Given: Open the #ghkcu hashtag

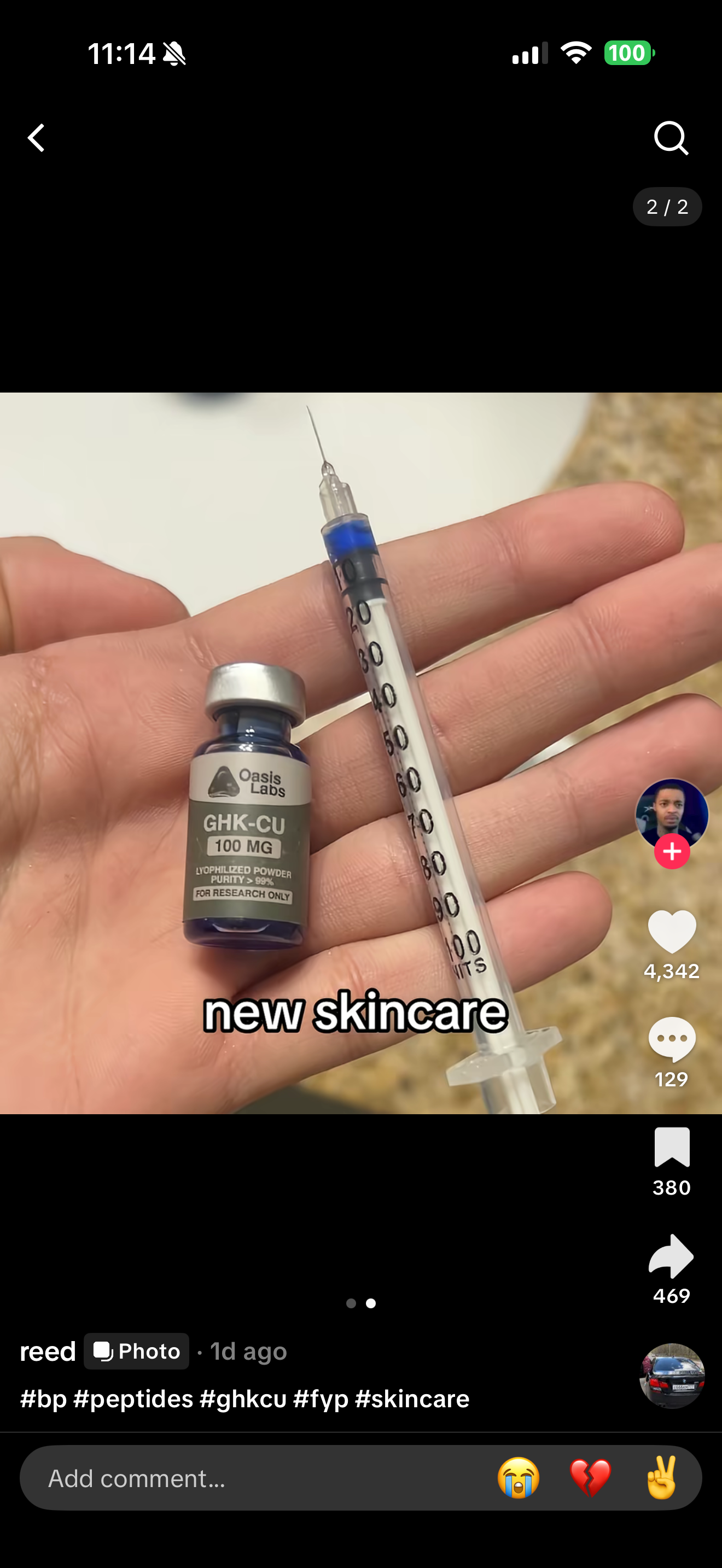Looking at the screenshot, I should click(243, 1399).
